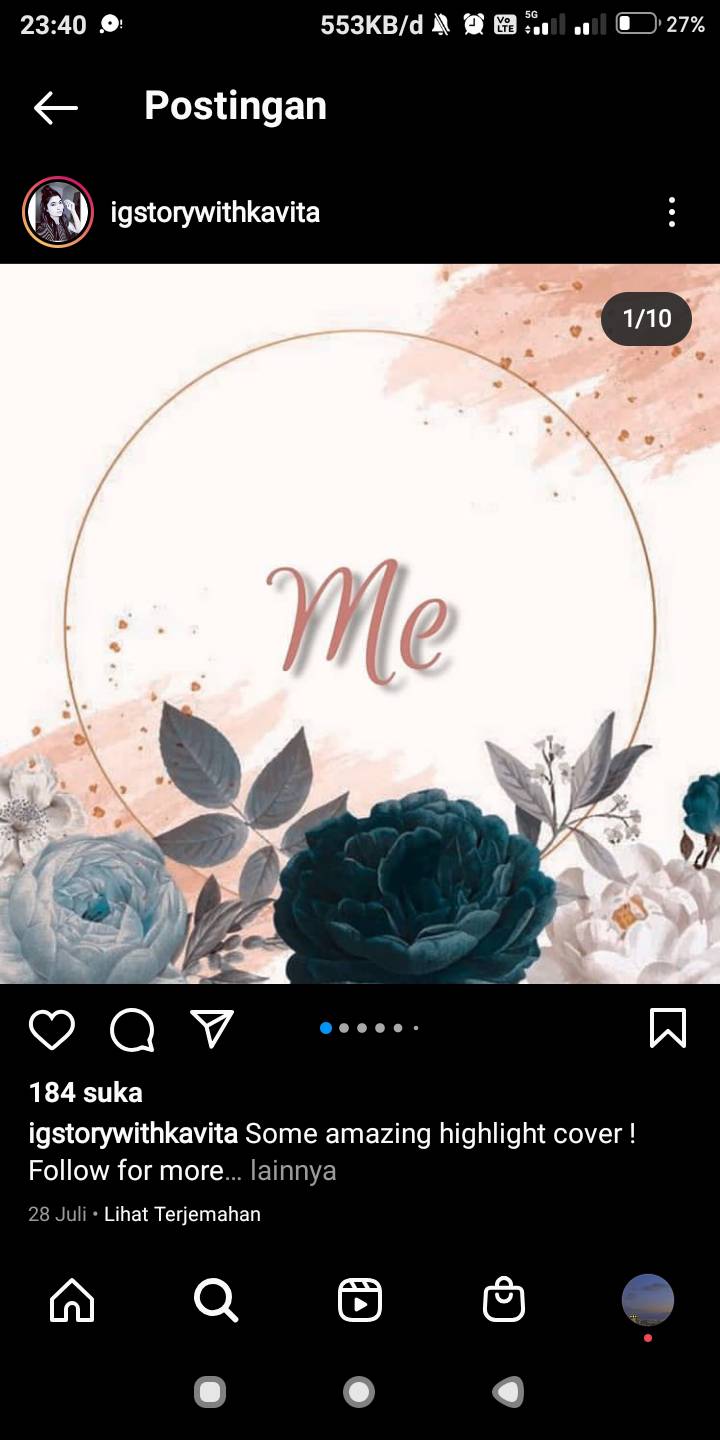Open comments on this post
Viewport: 720px width, 1440px height.
132,1029
